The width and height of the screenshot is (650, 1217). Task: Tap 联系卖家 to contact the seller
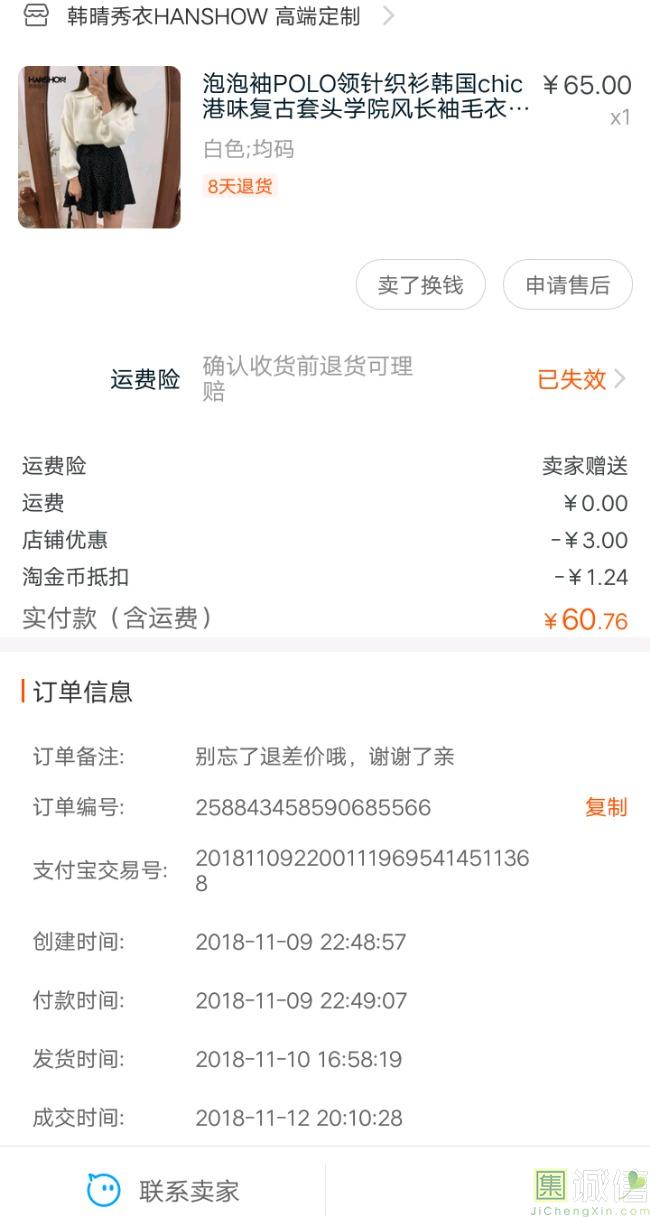[164, 1190]
